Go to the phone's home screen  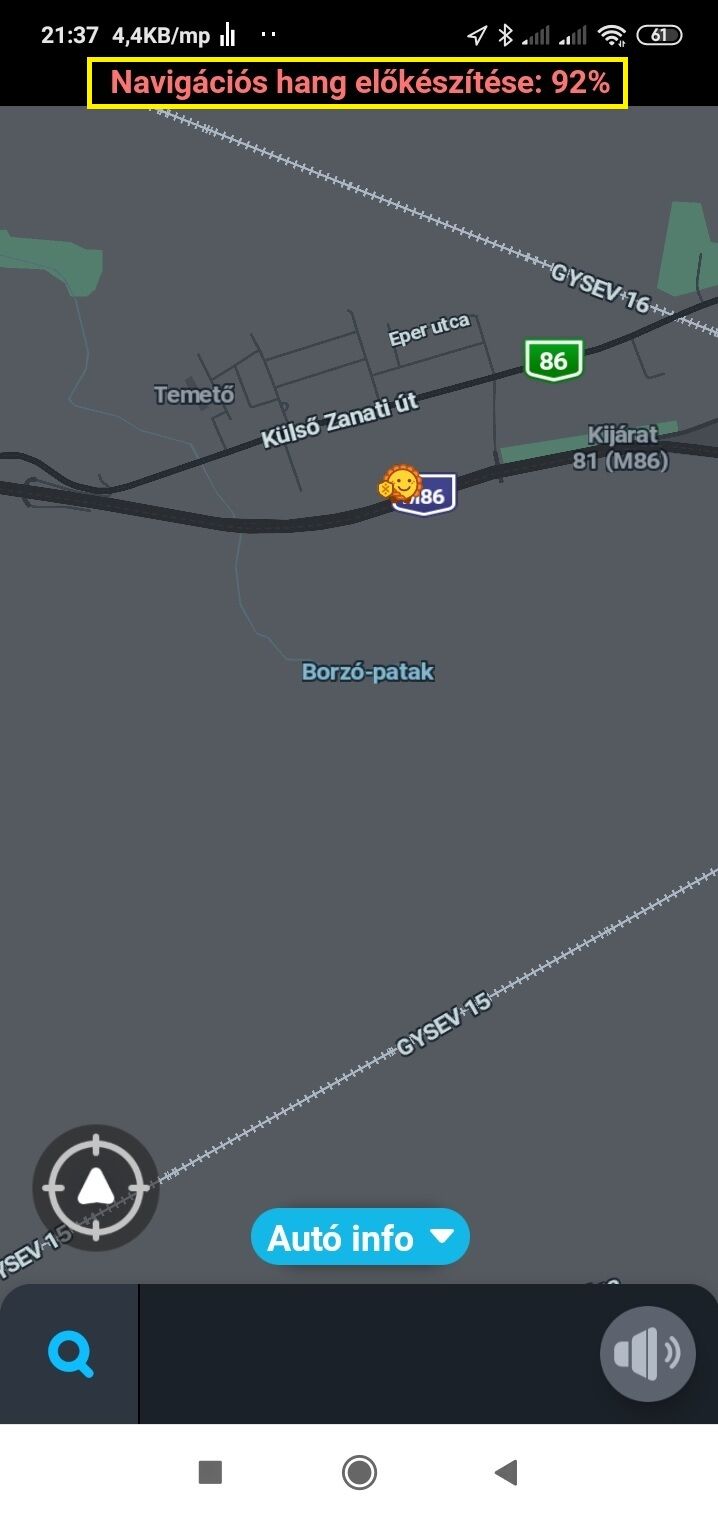pos(359,1472)
